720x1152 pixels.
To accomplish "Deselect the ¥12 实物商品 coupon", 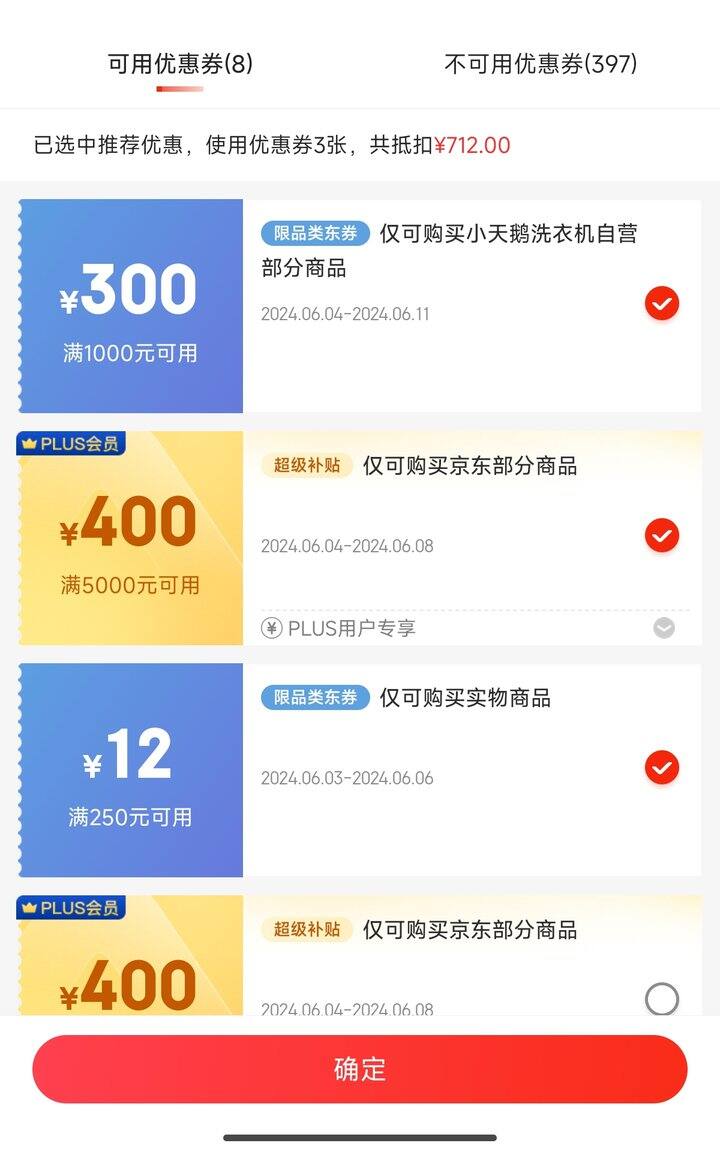I will 661,768.
